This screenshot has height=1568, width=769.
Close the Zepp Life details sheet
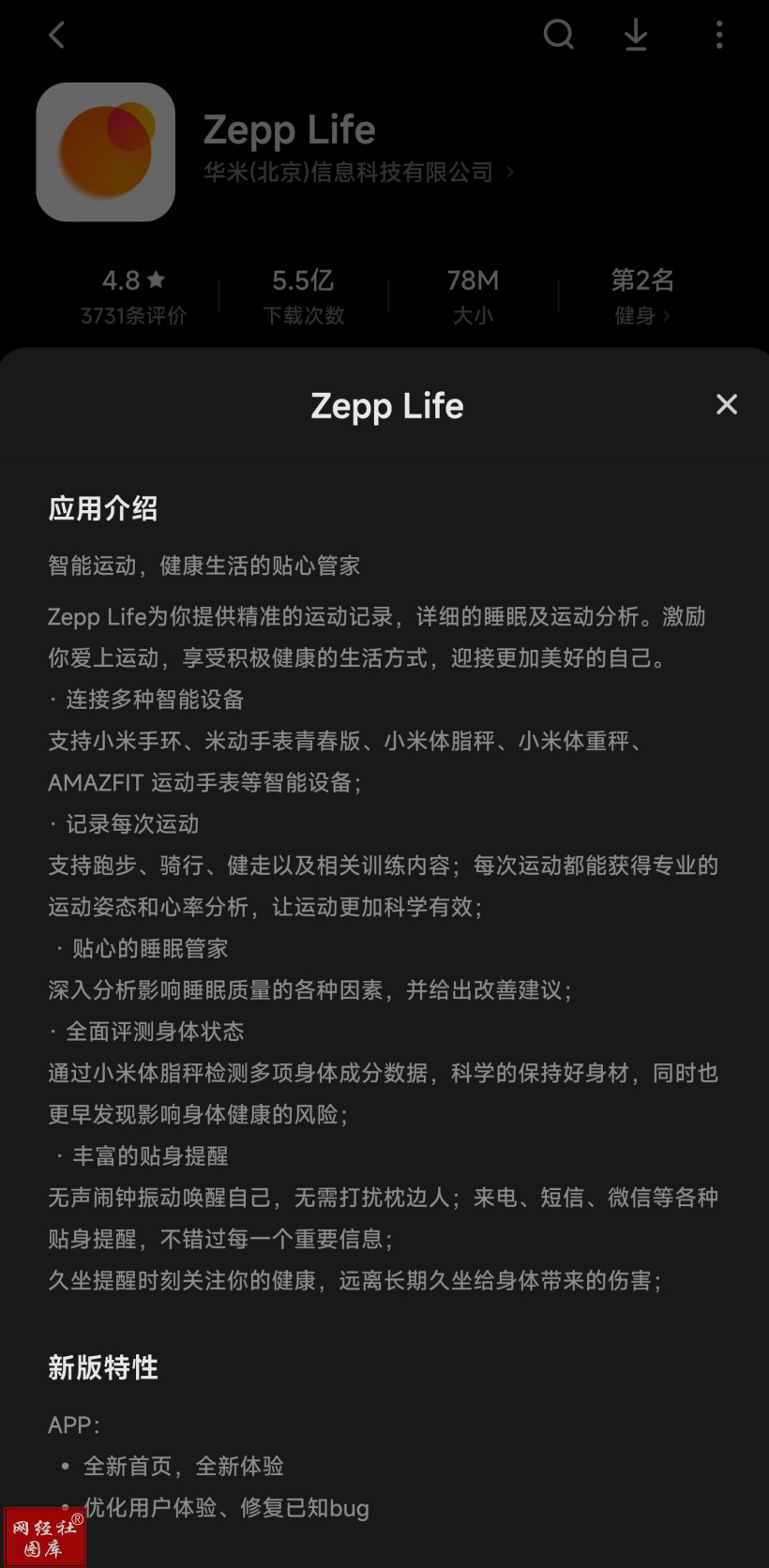(727, 404)
